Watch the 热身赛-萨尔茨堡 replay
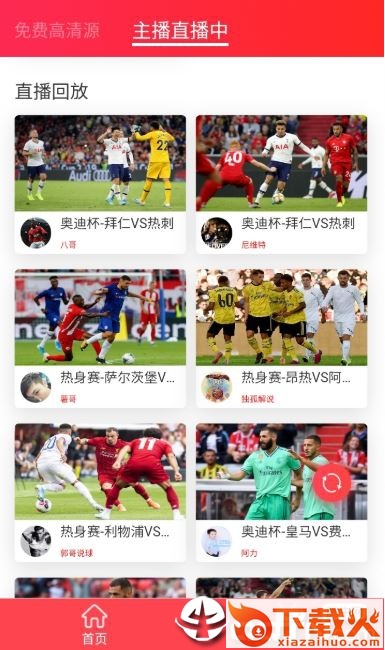 (100, 339)
